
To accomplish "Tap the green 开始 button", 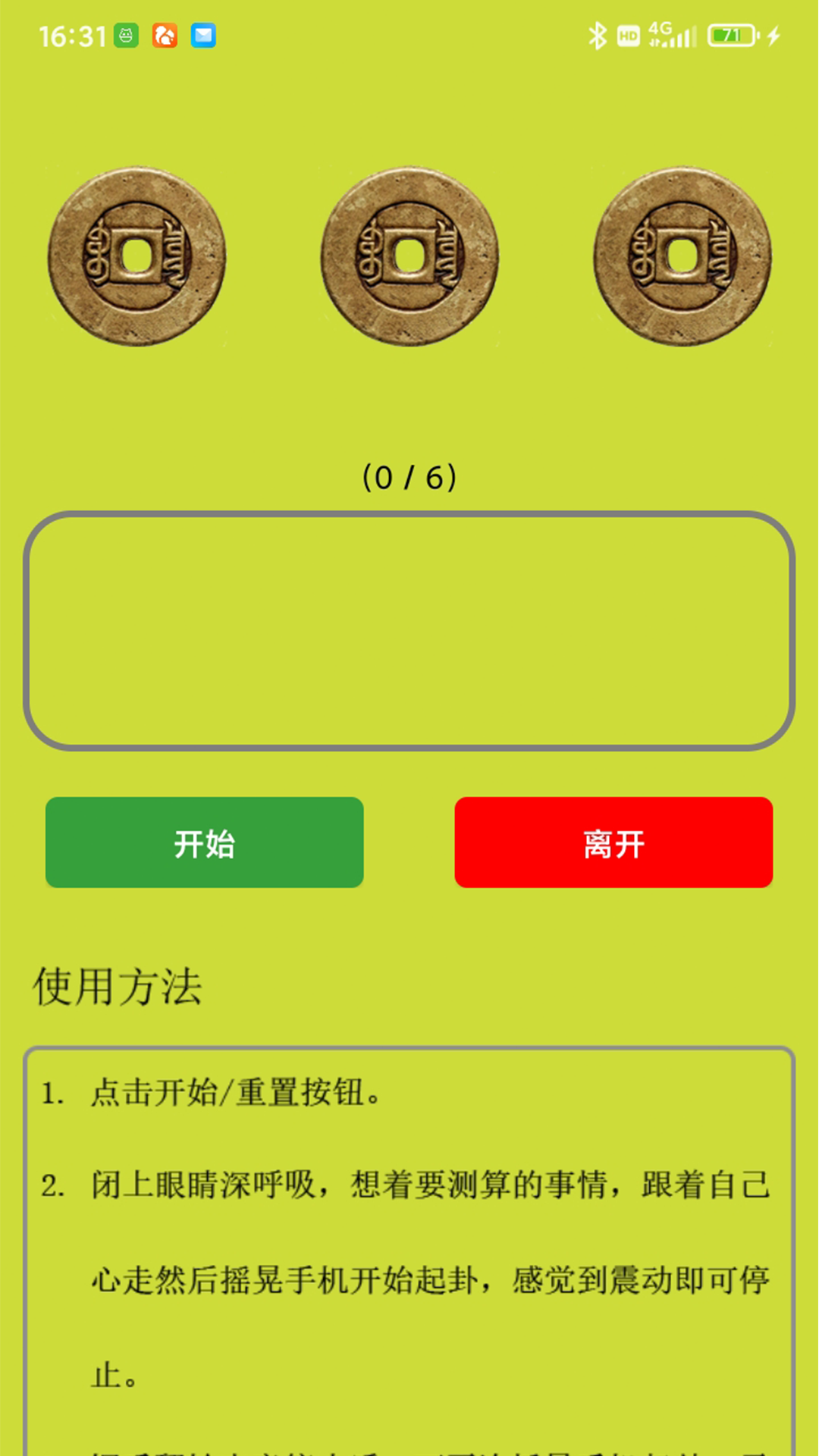I will (204, 843).
